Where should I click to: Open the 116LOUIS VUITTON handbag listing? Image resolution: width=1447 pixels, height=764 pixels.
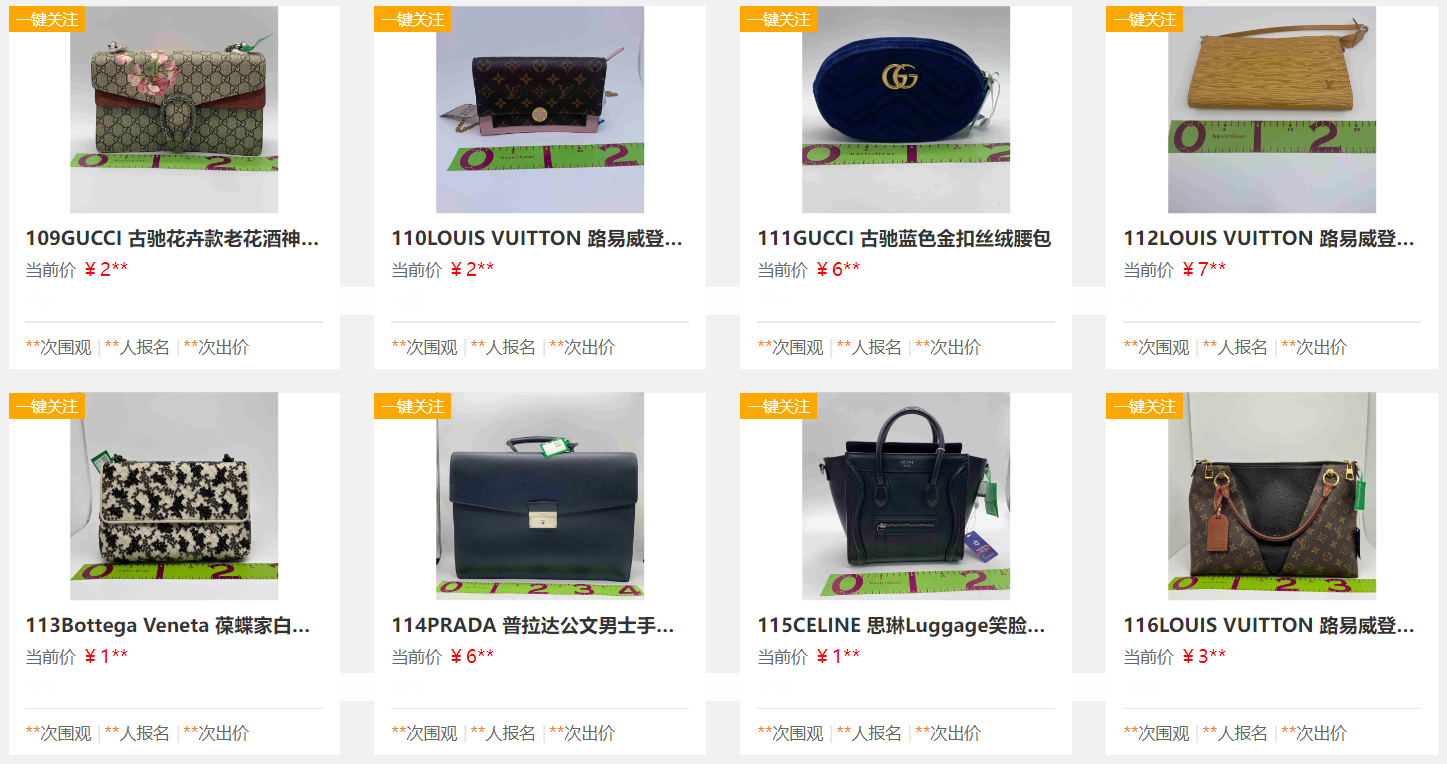tap(1270, 626)
